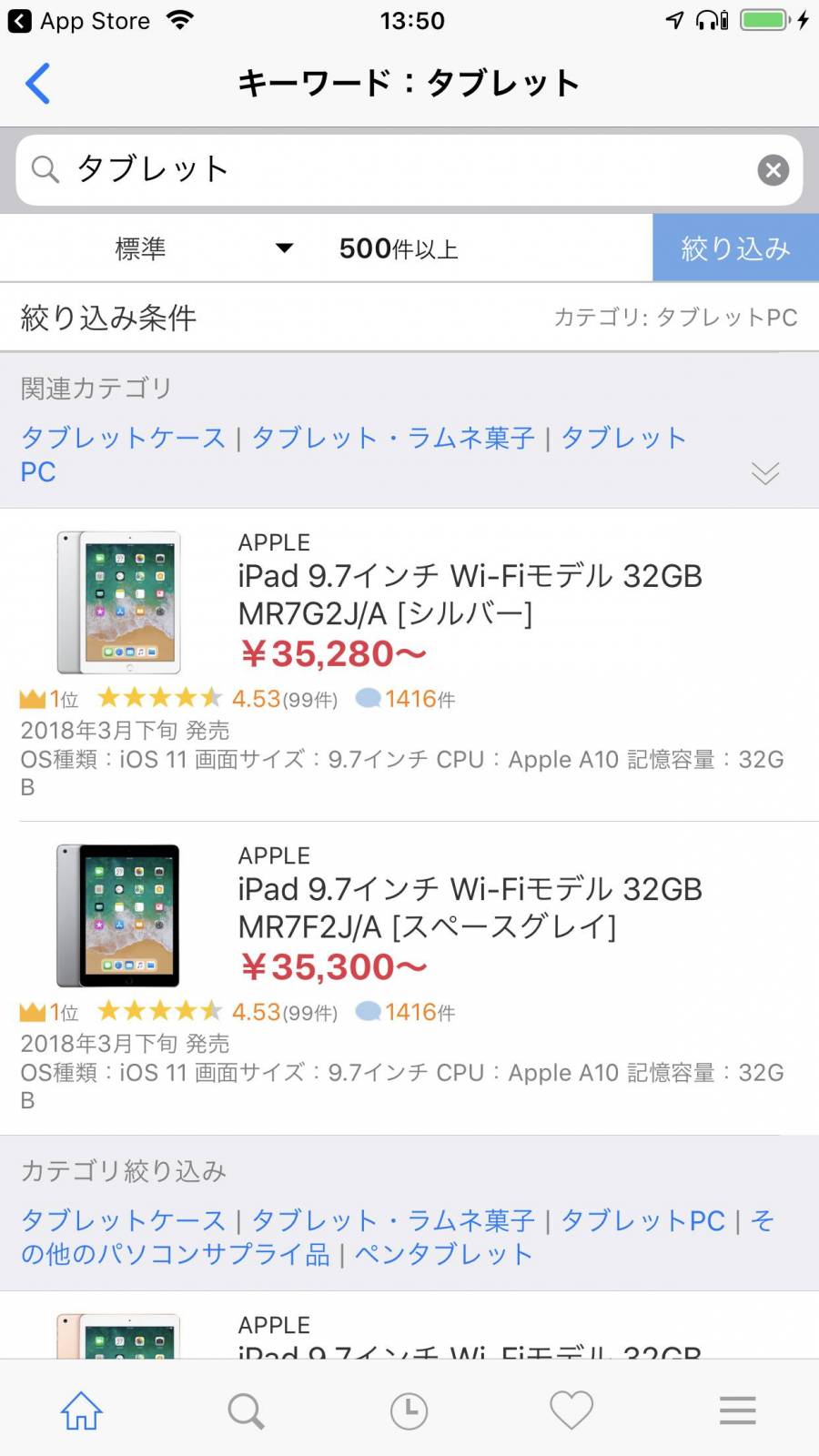Open the favorites heart tab

tap(571, 1410)
